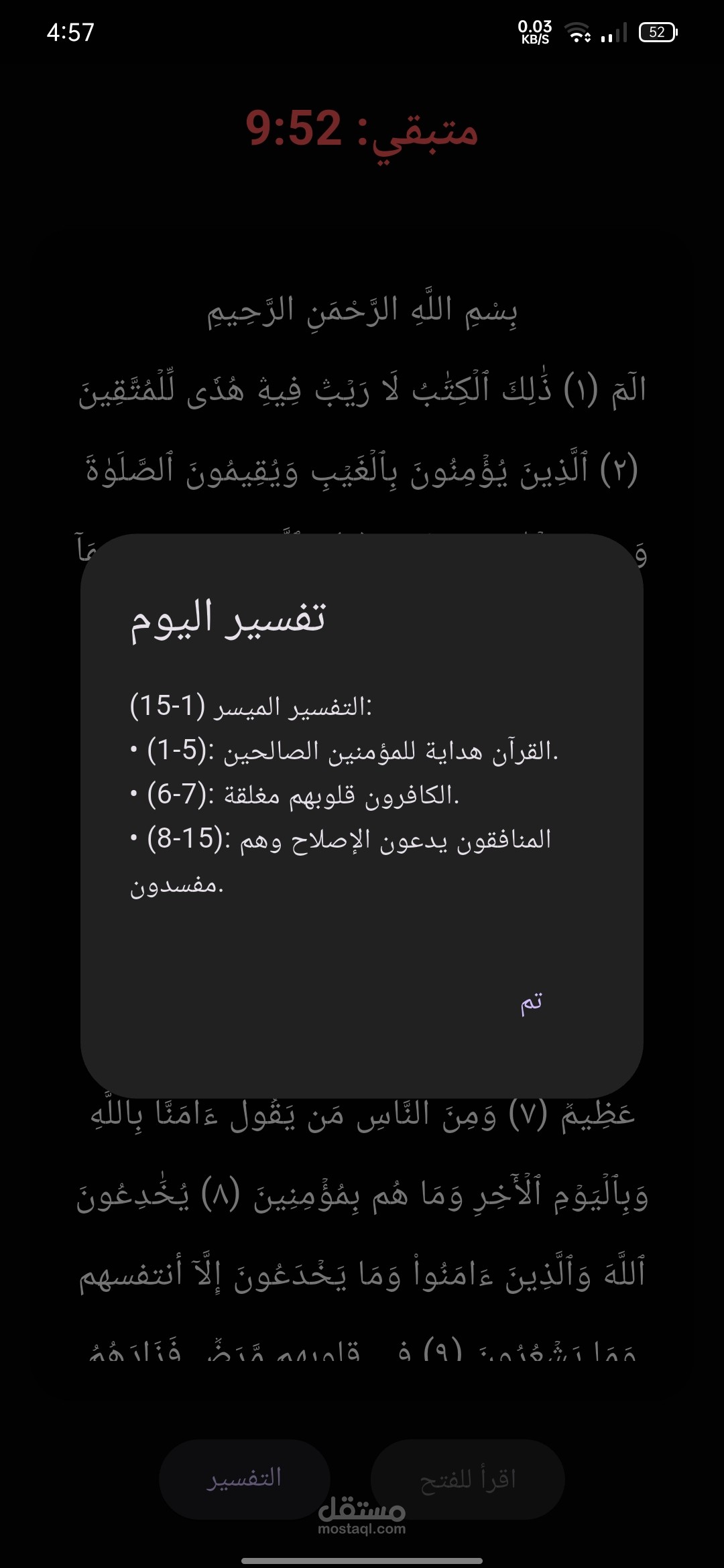Image resolution: width=724 pixels, height=1568 pixels.
Task: Tap the Basmala line at the top
Action: [x=362, y=312]
